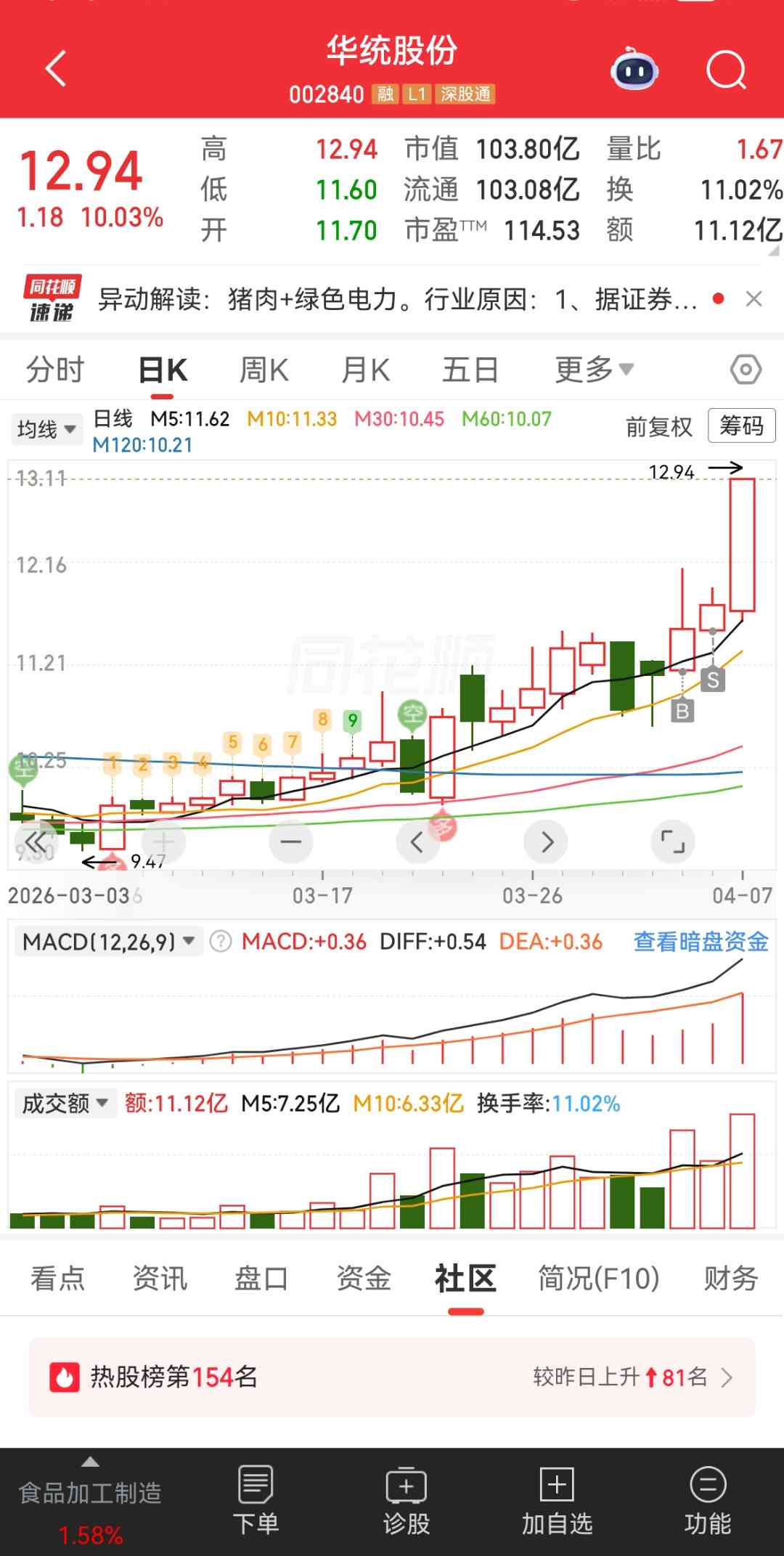Switch to the 分时 chart tab
Image resolution: width=784 pixels, height=1556 pixels.
(55, 370)
